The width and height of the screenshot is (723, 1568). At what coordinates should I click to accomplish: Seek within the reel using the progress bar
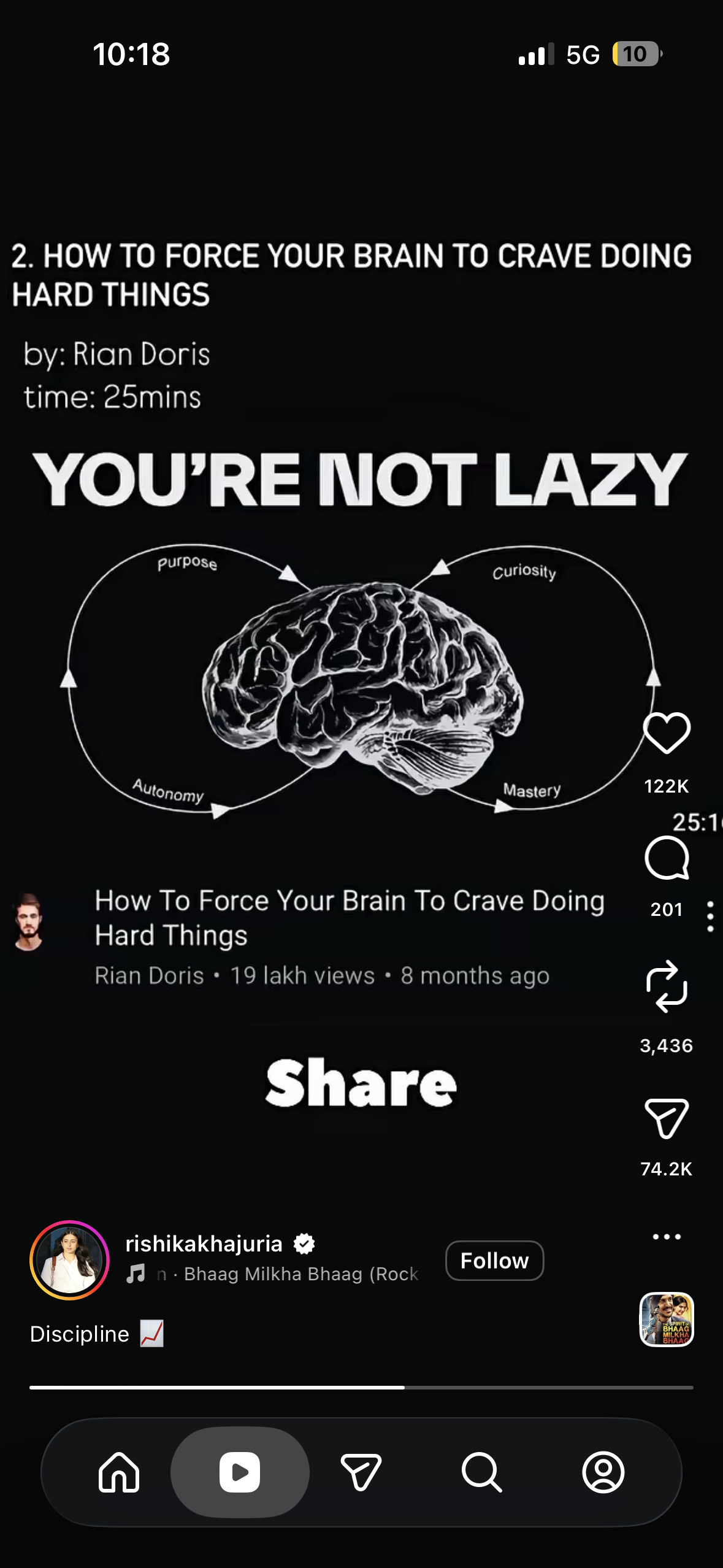click(x=361, y=1387)
